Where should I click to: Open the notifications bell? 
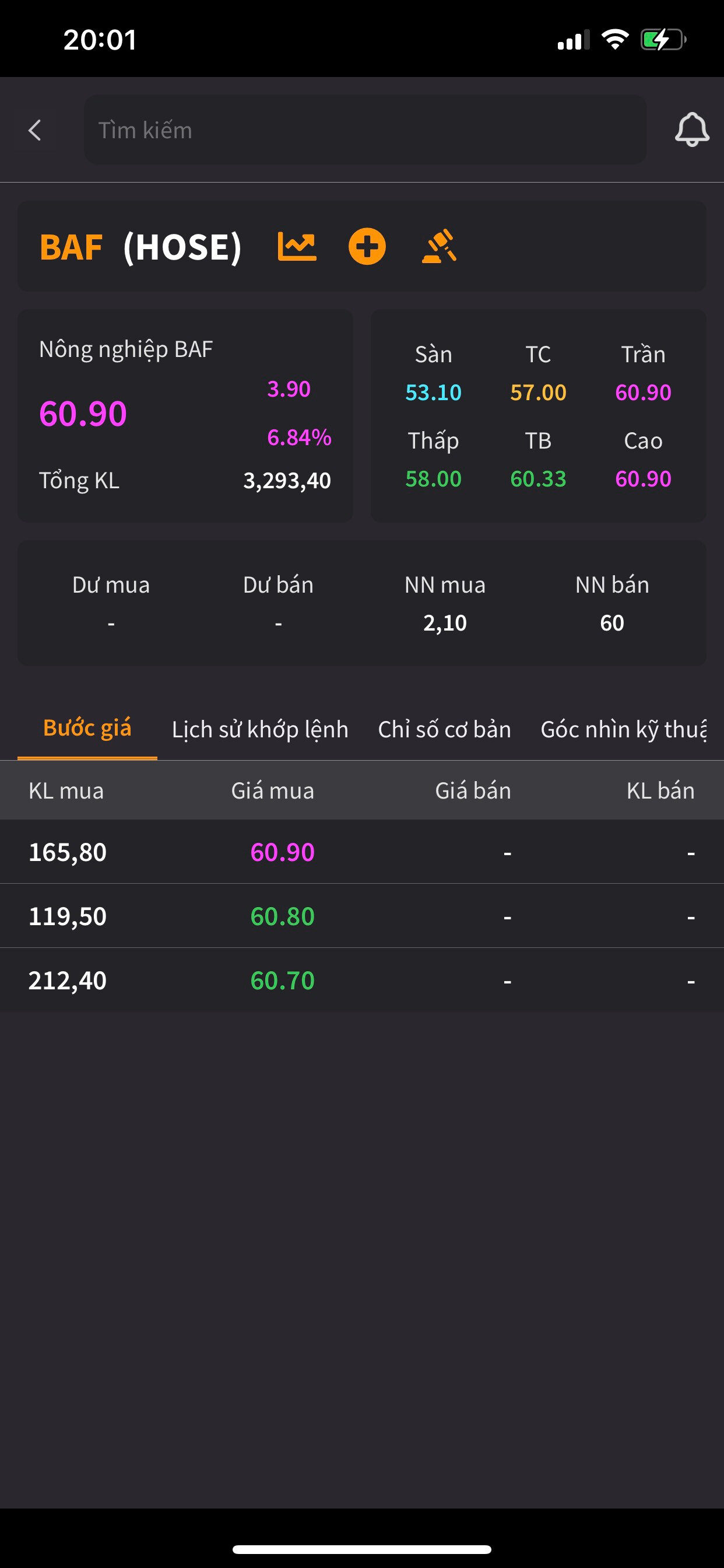(692, 129)
